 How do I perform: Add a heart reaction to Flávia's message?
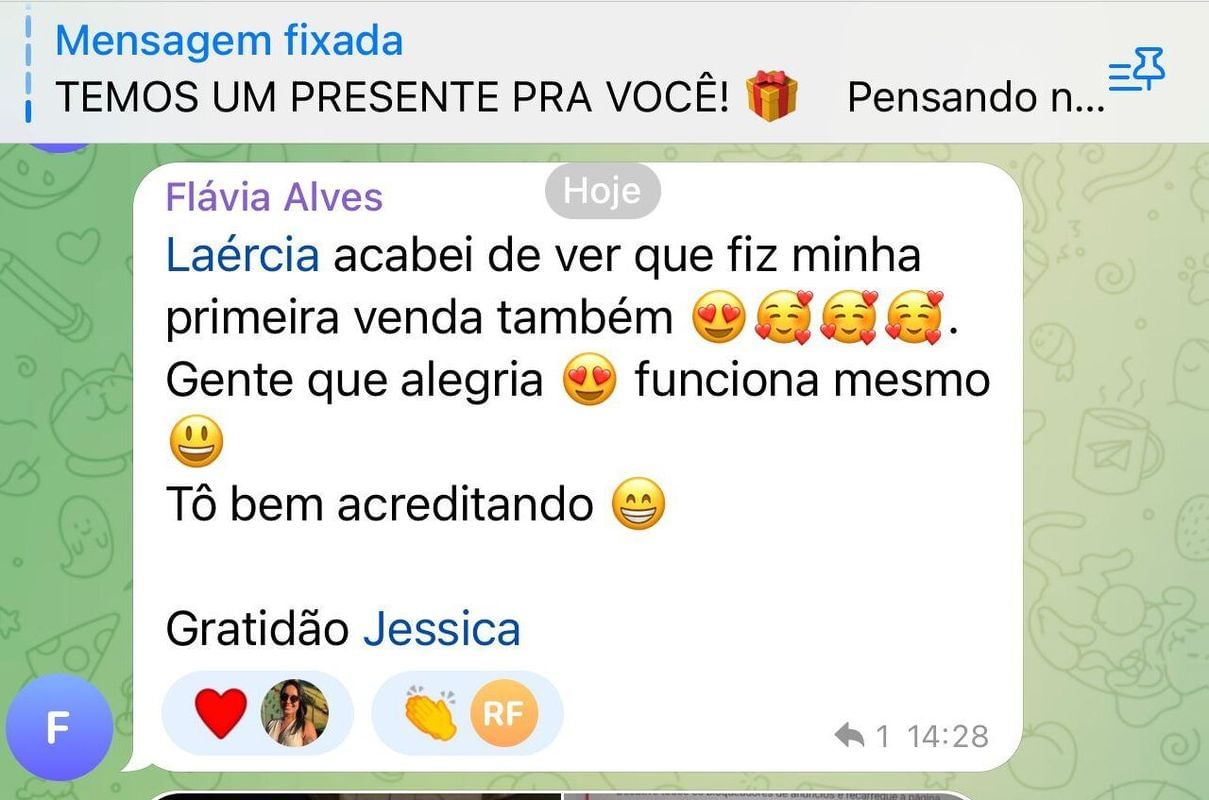click(221, 713)
